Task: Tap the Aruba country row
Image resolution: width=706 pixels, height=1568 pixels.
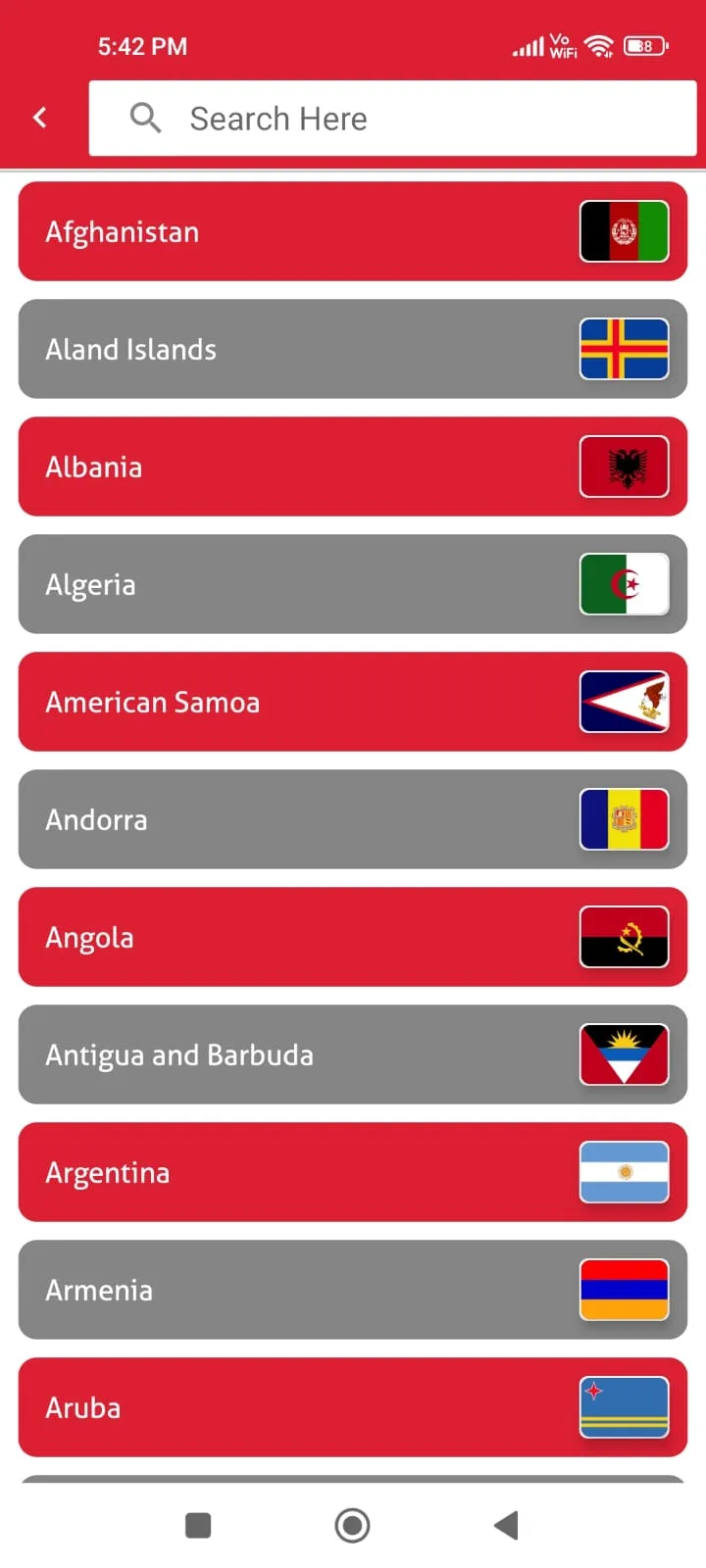Action: pyautogui.click(x=294, y=1407)
